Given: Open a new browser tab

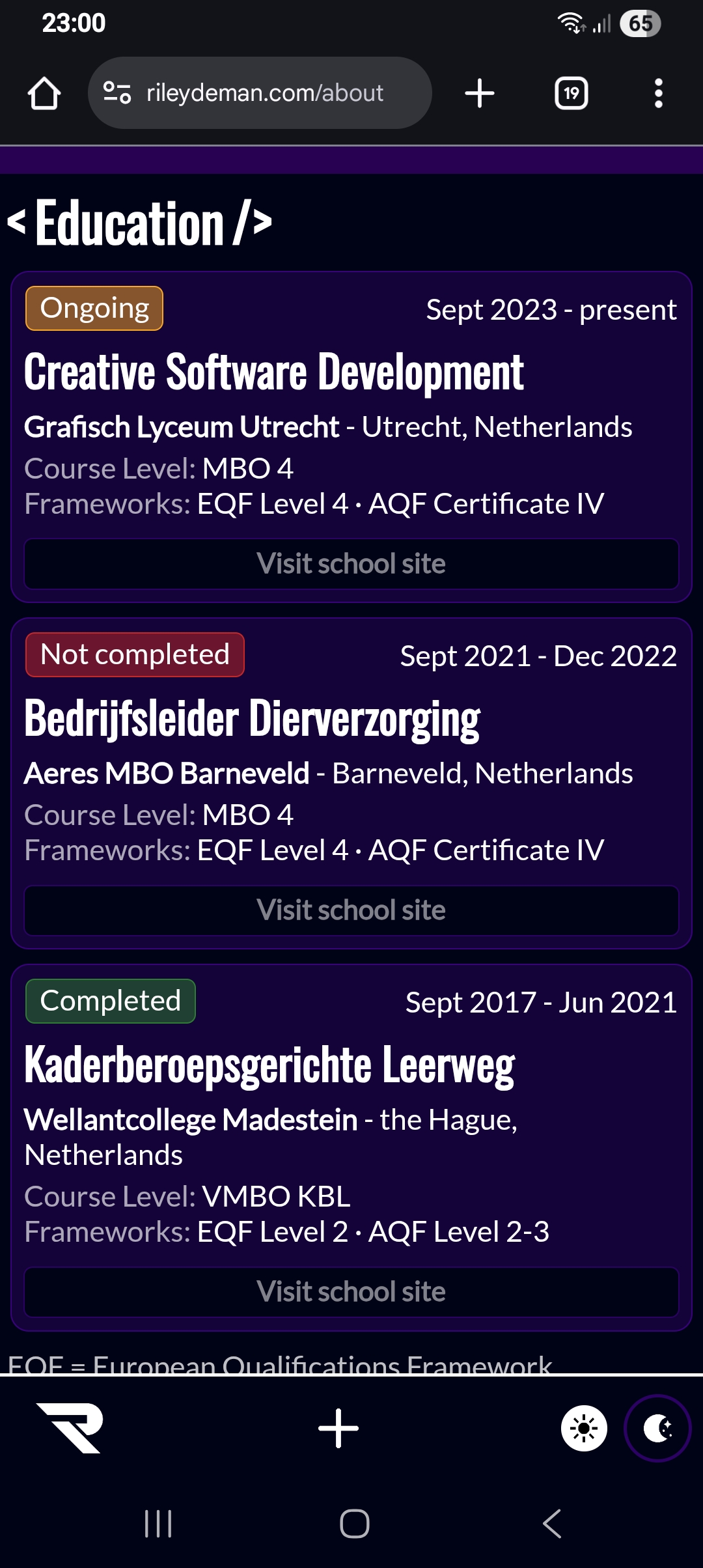Looking at the screenshot, I should [x=480, y=93].
